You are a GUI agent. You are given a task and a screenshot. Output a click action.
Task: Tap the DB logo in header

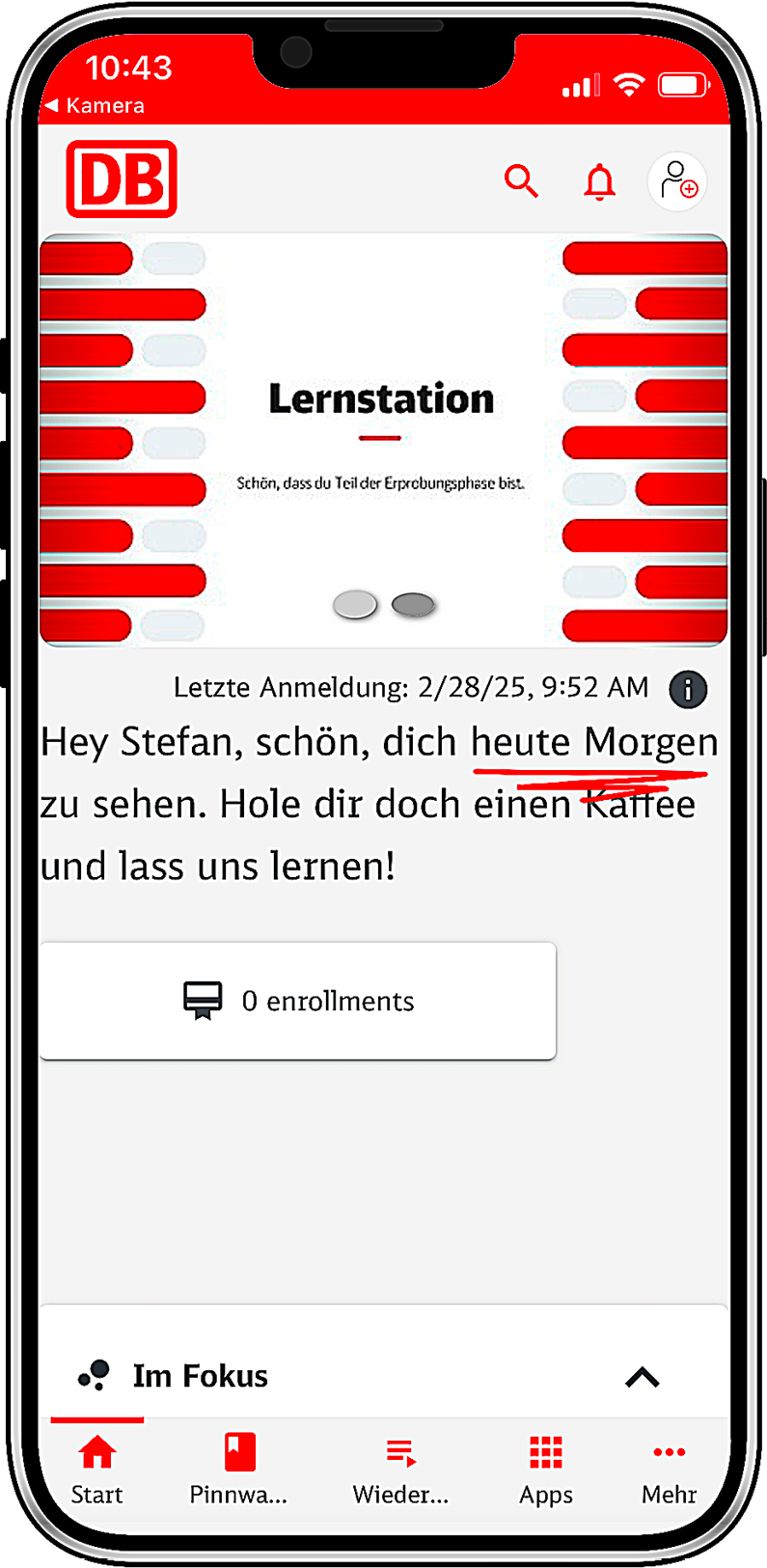pos(122,179)
